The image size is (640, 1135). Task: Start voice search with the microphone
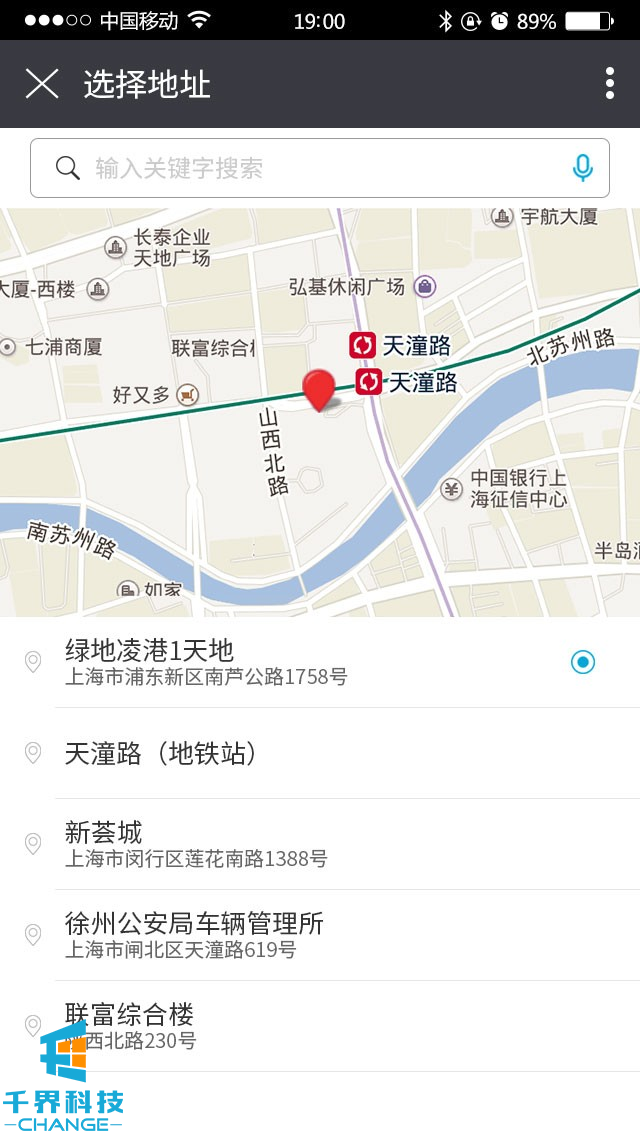point(582,168)
